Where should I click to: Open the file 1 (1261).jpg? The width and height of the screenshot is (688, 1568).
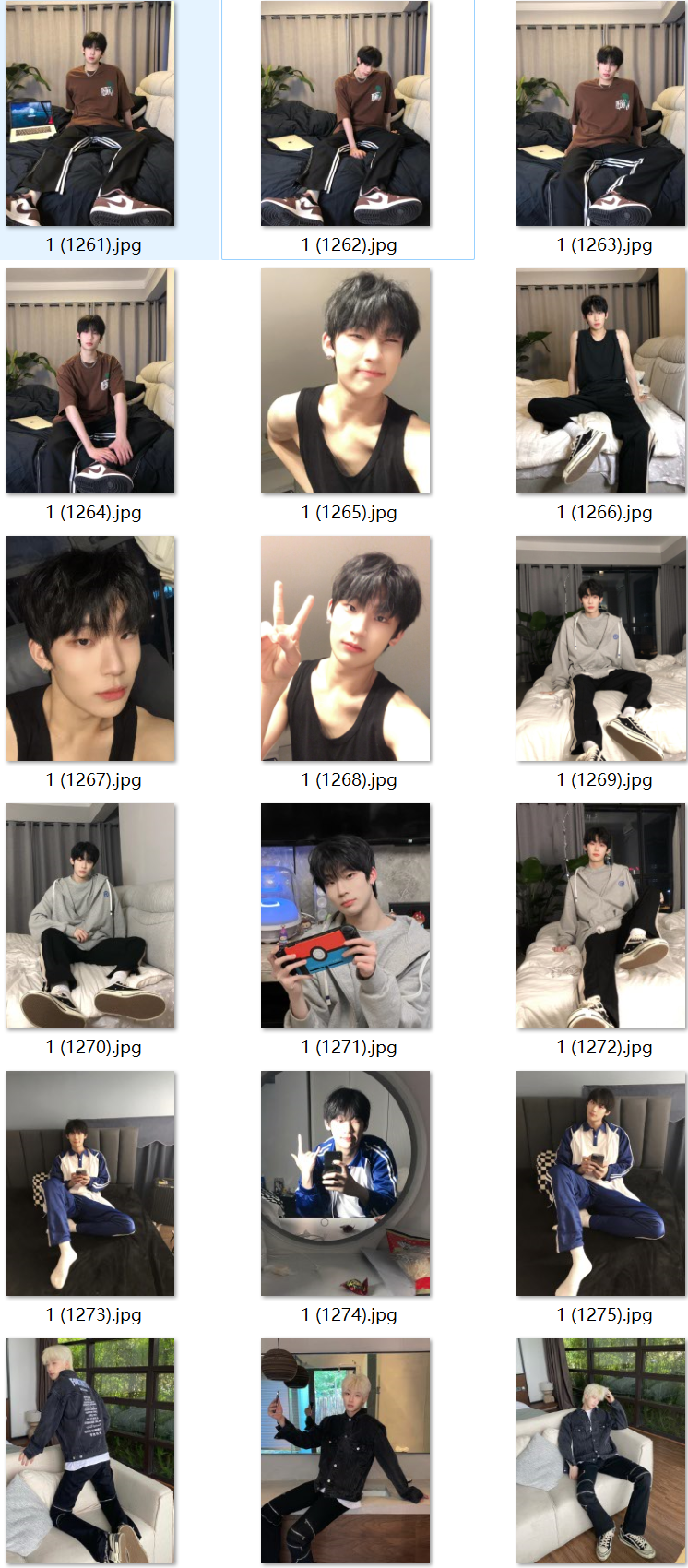tap(89, 114)
